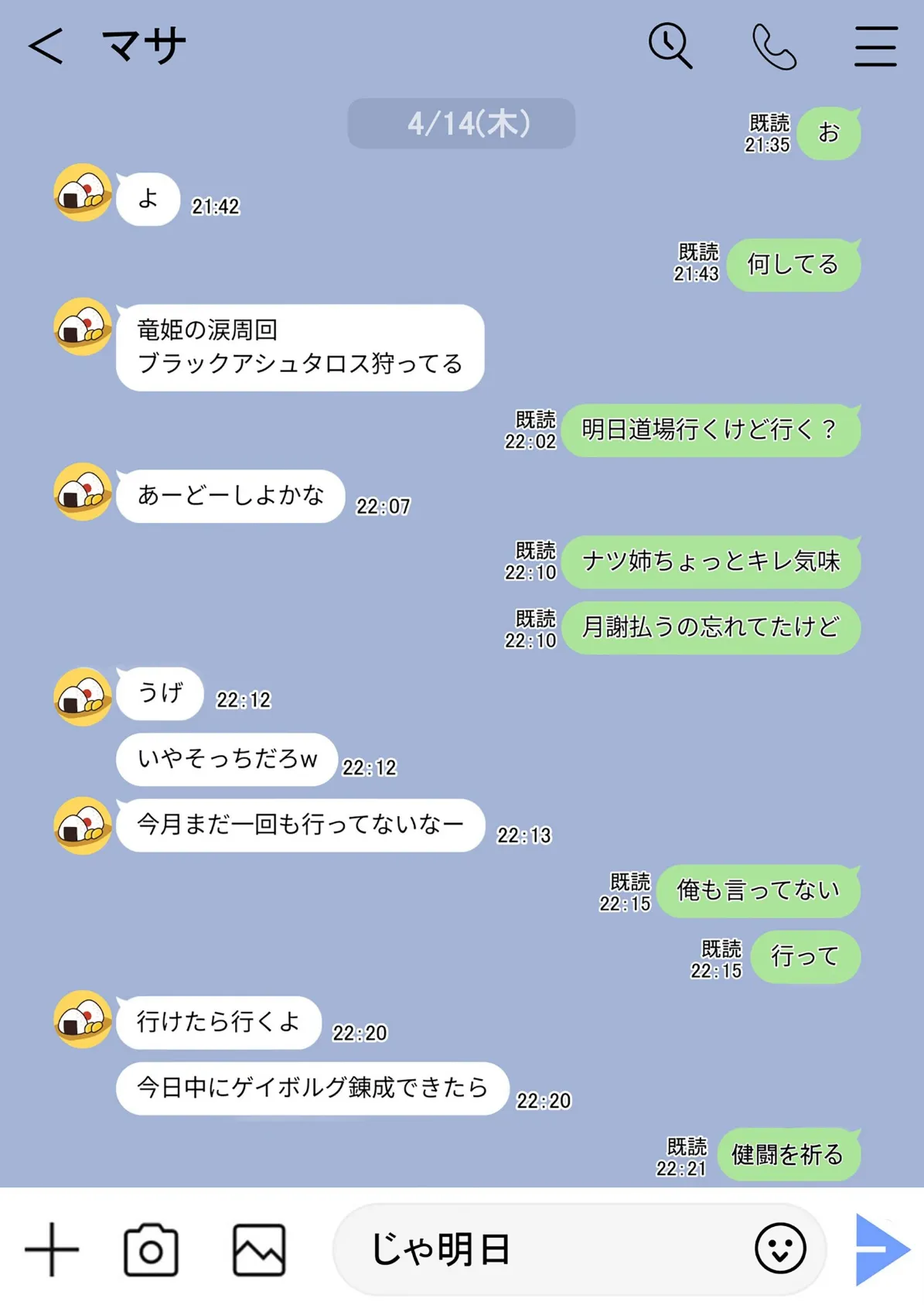924x1305 pixels.
Task: Select the message about 竜姫の涙周回
Action: point(302,346)
